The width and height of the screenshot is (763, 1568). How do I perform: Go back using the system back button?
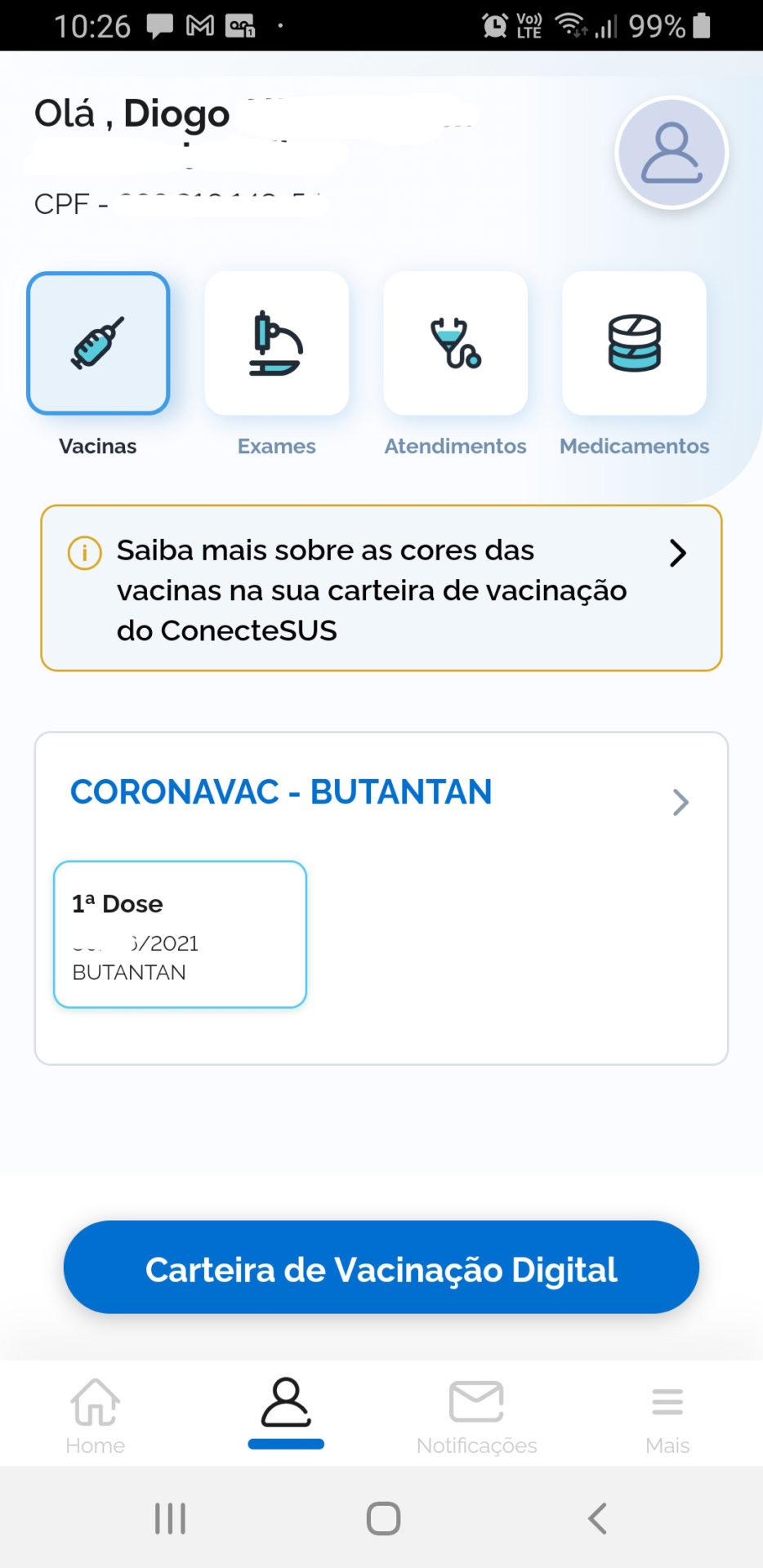tap(597, 1518)
